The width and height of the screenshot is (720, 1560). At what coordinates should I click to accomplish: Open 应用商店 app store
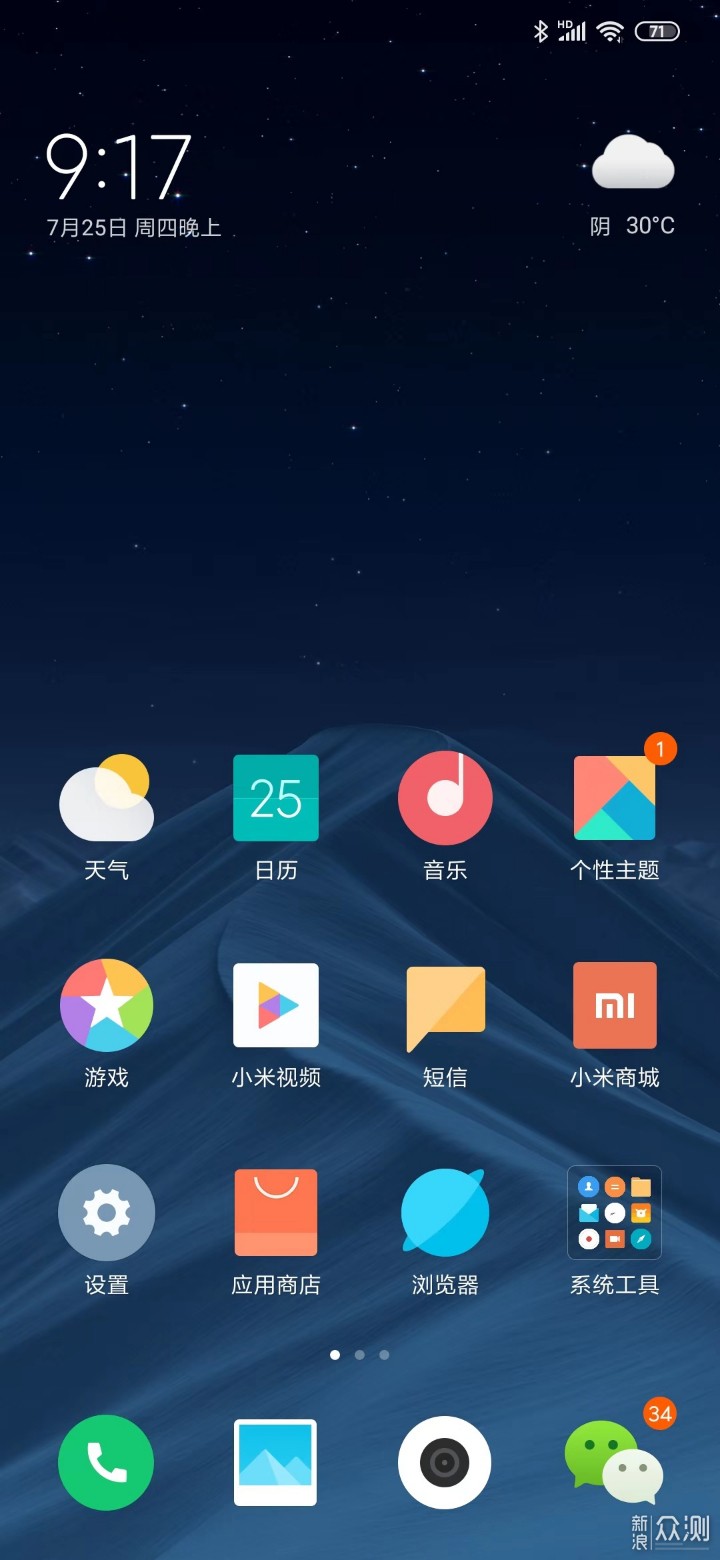click(x=276, y=1213)
